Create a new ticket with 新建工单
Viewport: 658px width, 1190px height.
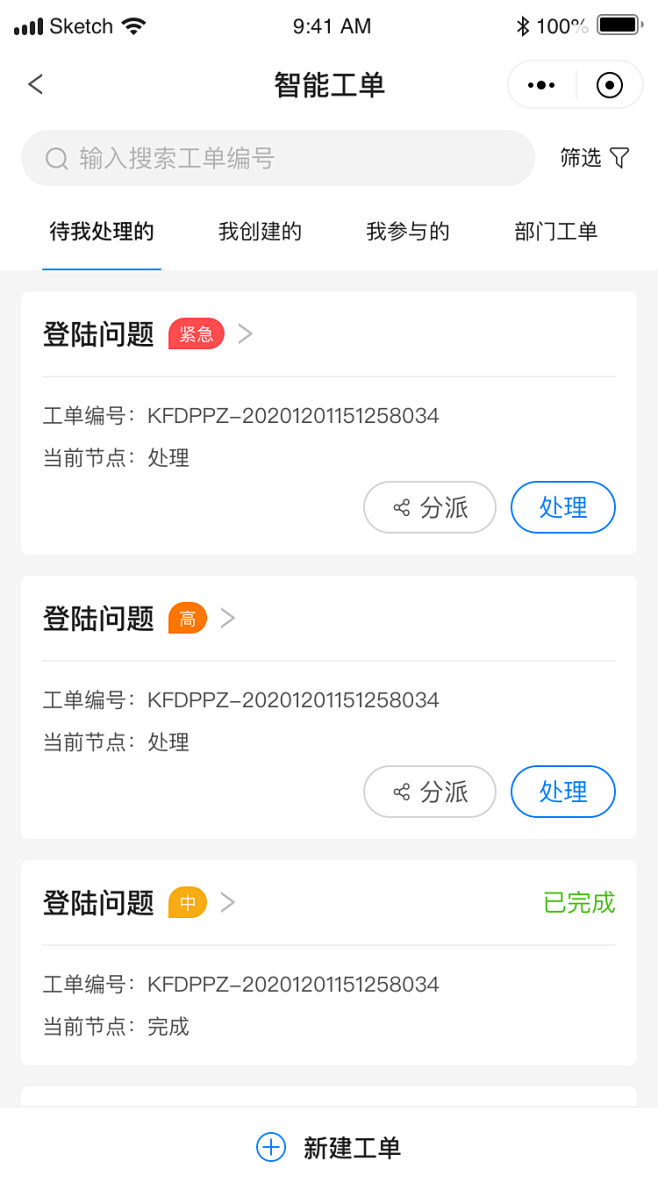329,1148
